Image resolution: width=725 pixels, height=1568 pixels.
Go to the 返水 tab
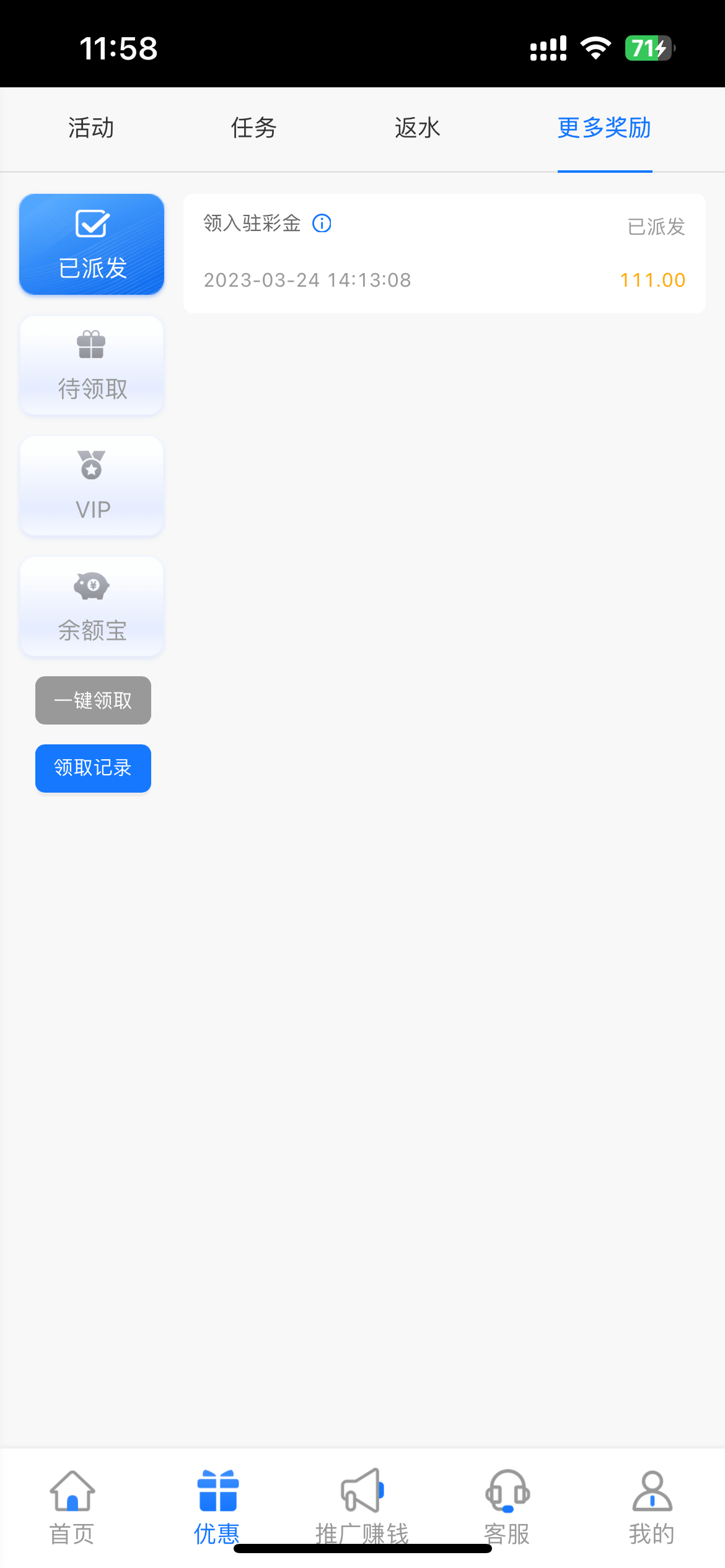(417, 128)
